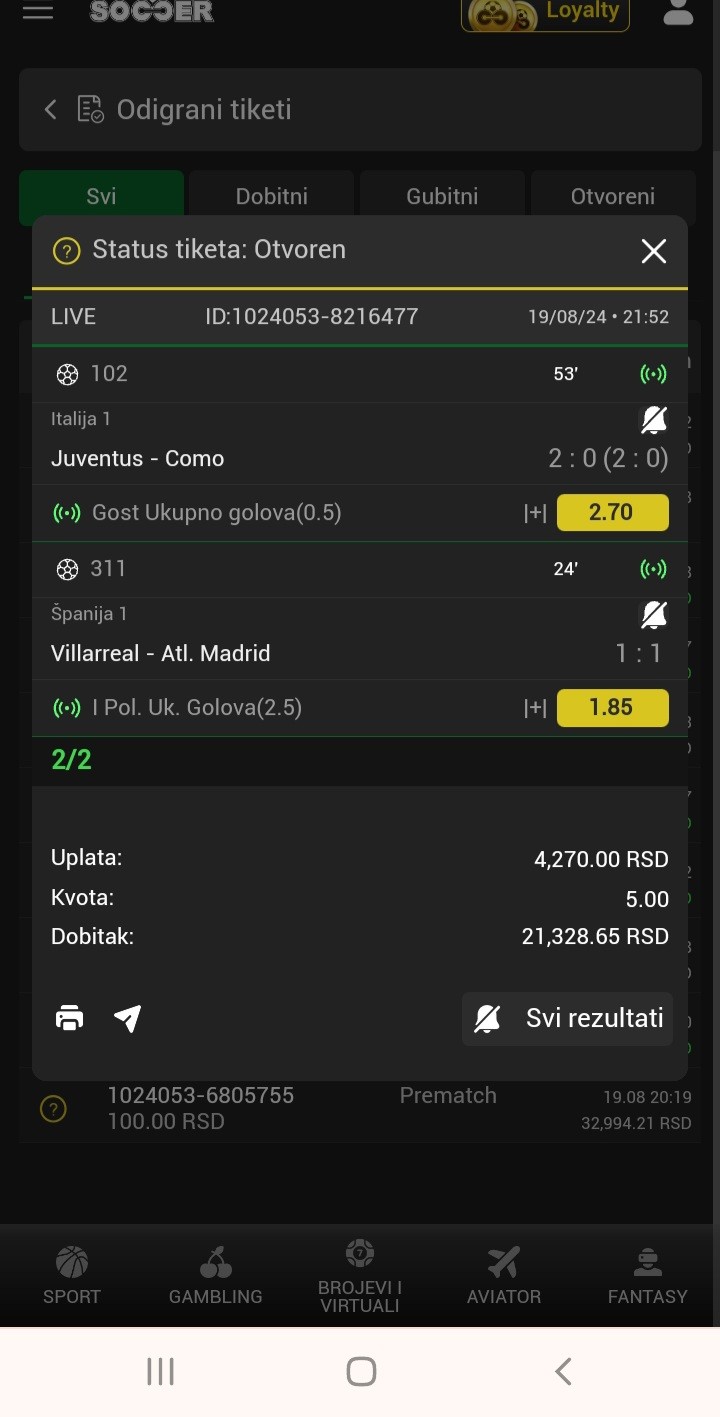
Task: Open the Loyalty section
Action: [x=545, y=14]
